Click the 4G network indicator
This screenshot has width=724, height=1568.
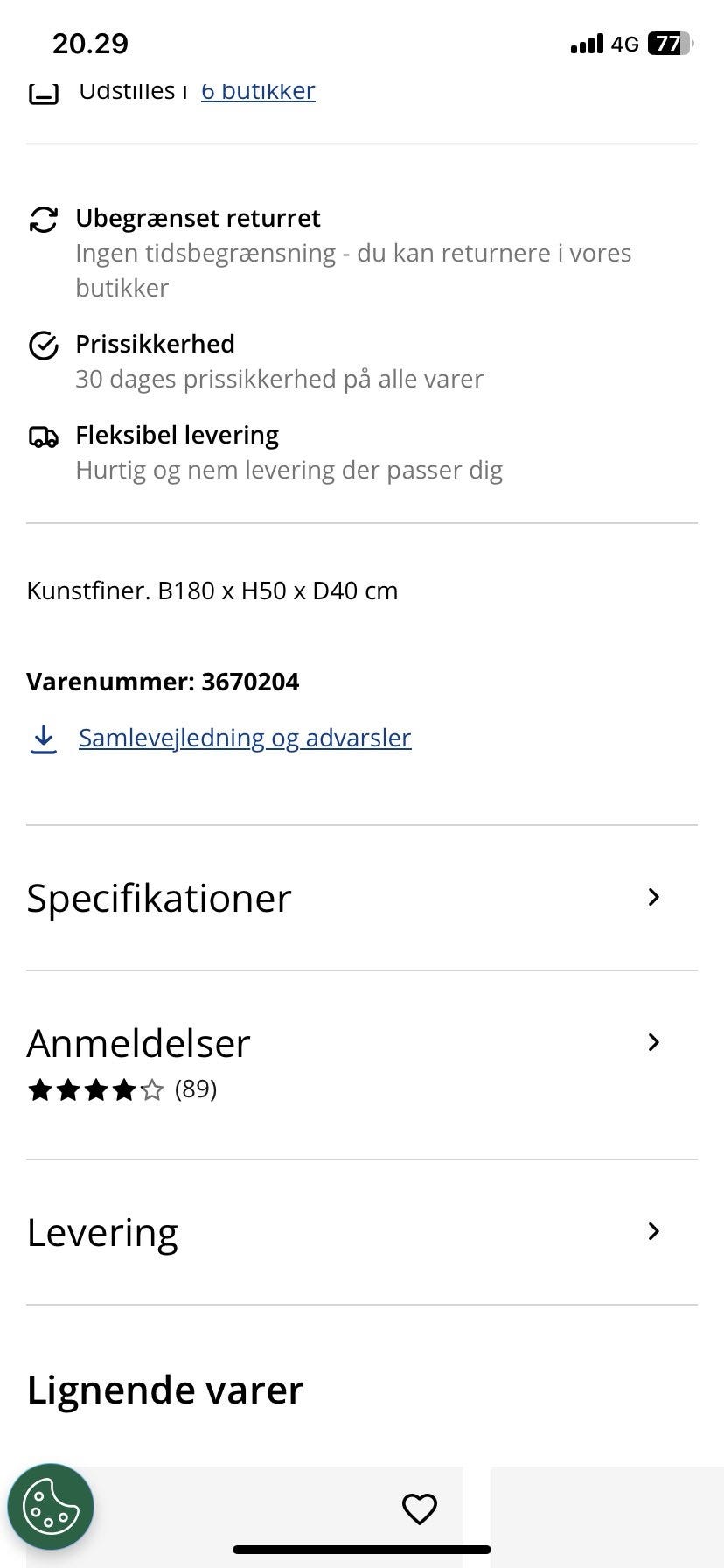tap(623, 44)
